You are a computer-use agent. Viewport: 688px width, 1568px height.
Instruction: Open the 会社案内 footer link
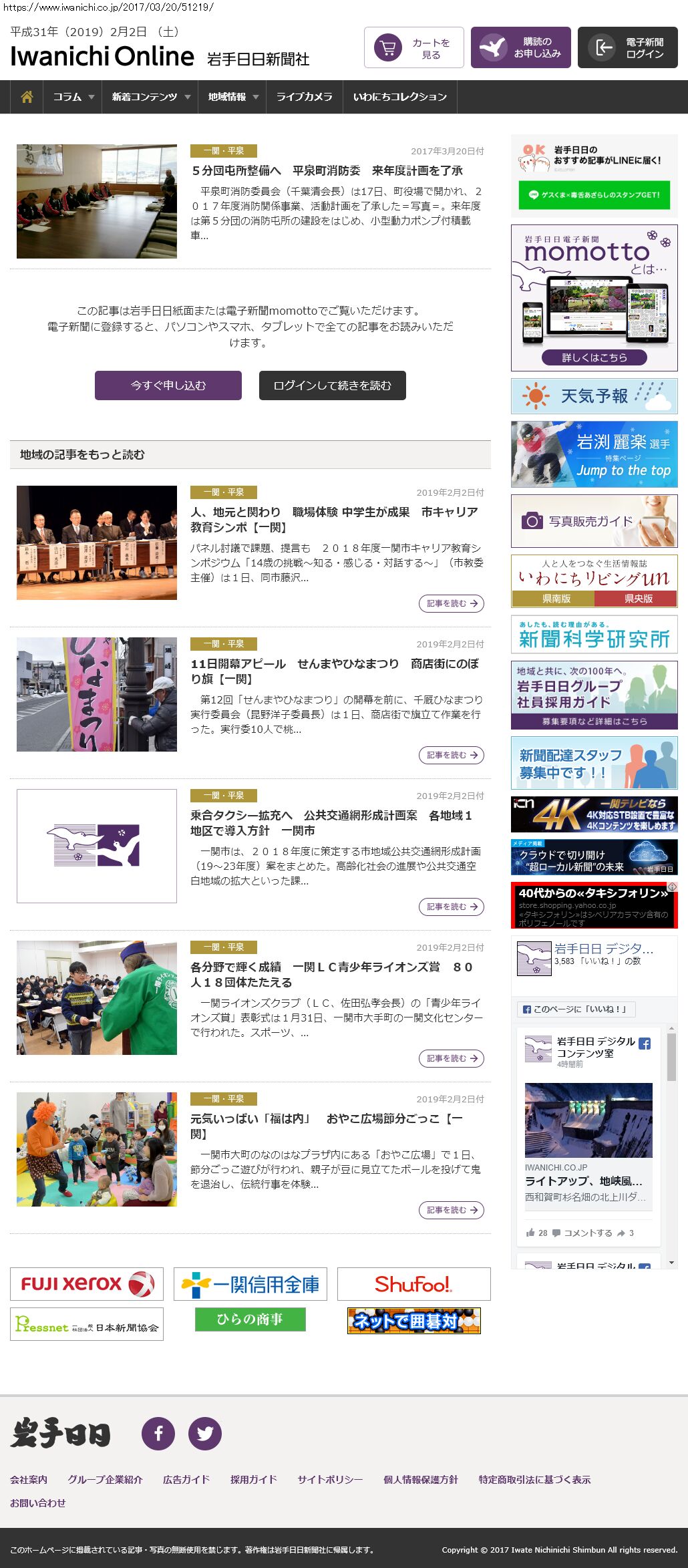point(29,1480)
